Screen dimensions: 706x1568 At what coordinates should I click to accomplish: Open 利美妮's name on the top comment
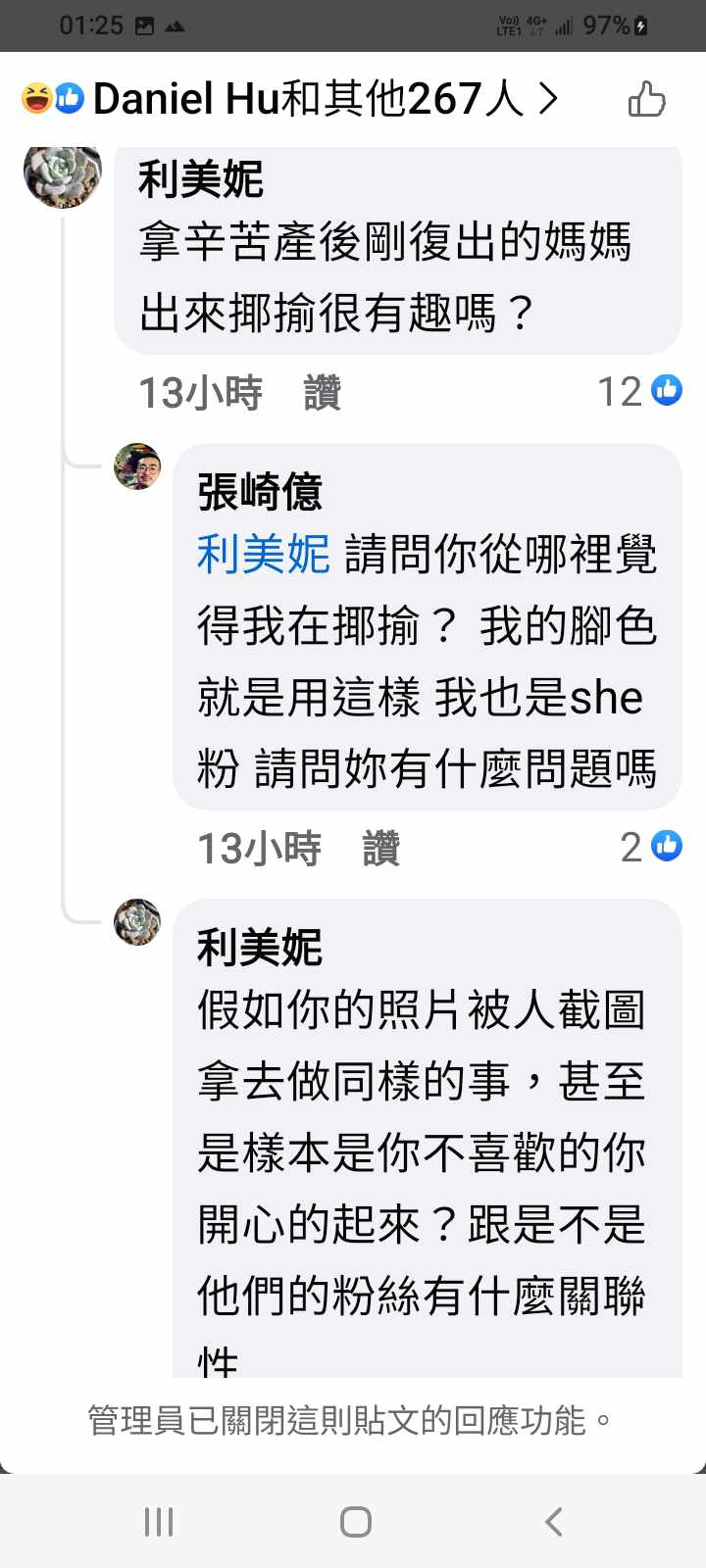[201, 179]
